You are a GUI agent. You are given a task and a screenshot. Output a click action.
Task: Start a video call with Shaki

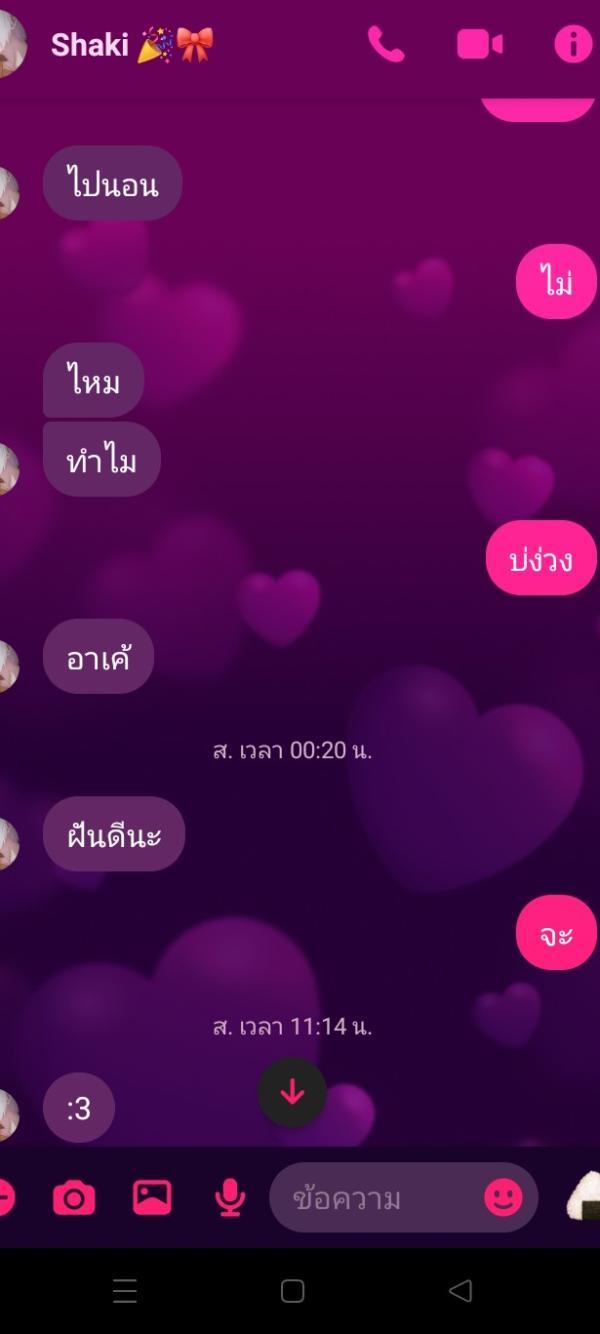(x=479, y=45)
